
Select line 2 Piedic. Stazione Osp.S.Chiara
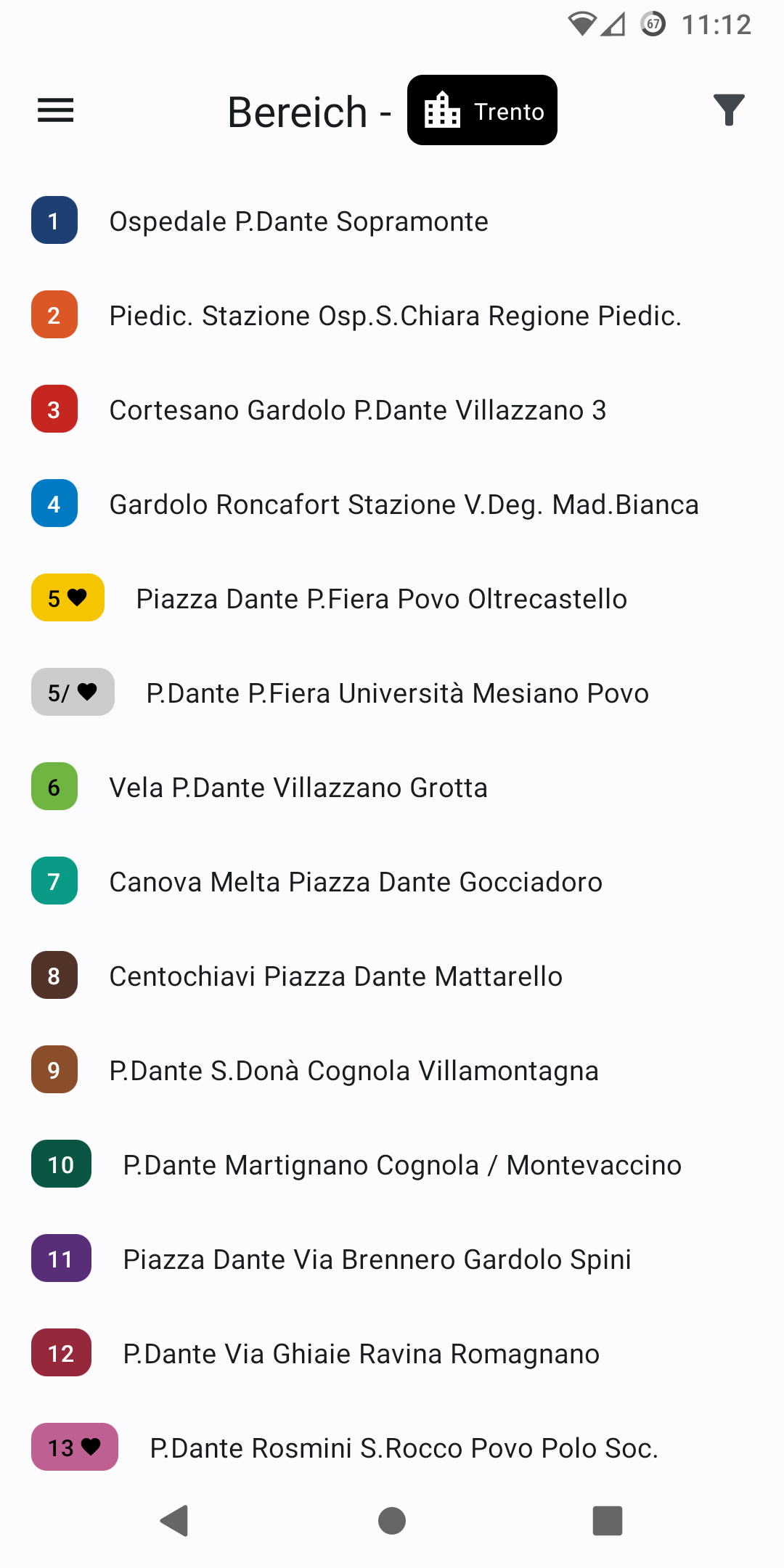[395, 316]
